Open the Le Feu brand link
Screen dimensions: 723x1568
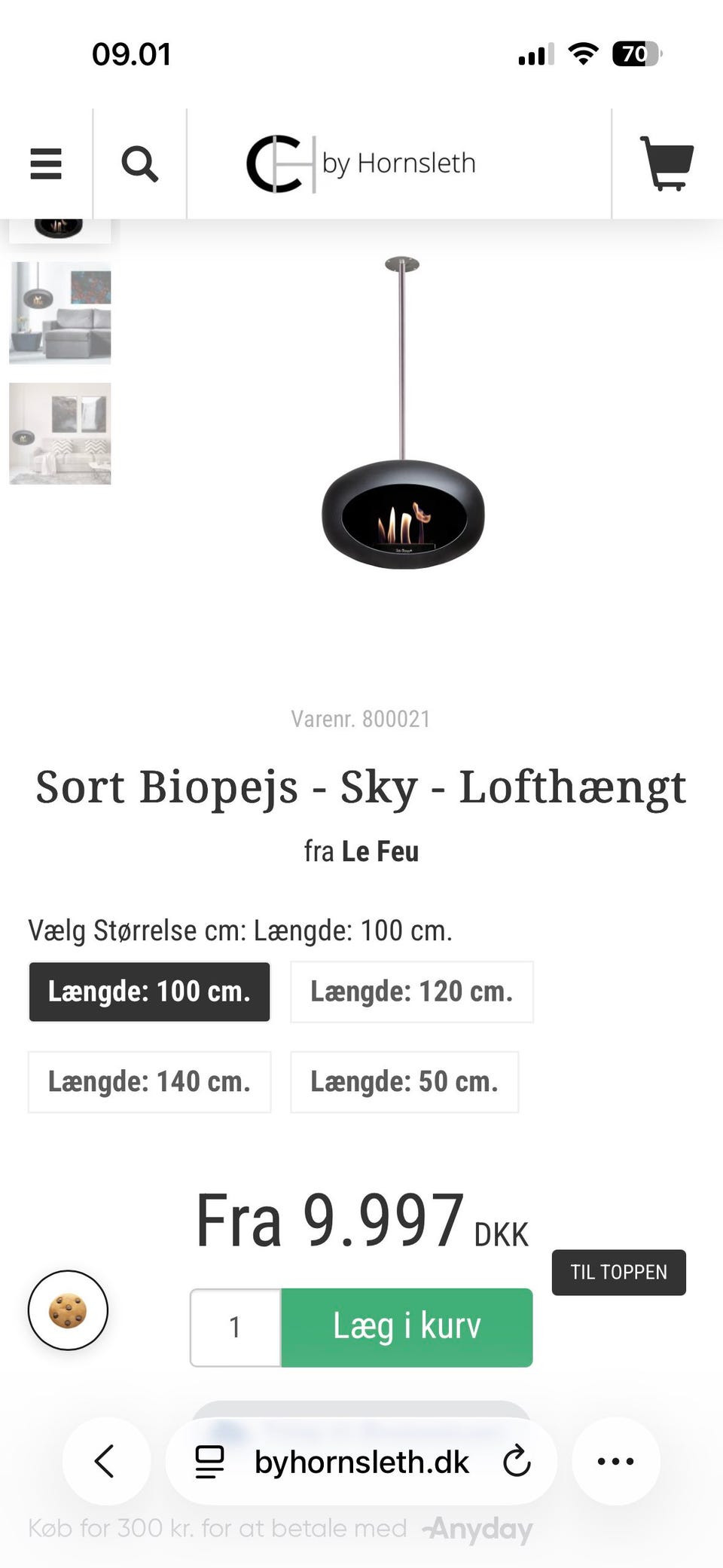click(380, 851)
